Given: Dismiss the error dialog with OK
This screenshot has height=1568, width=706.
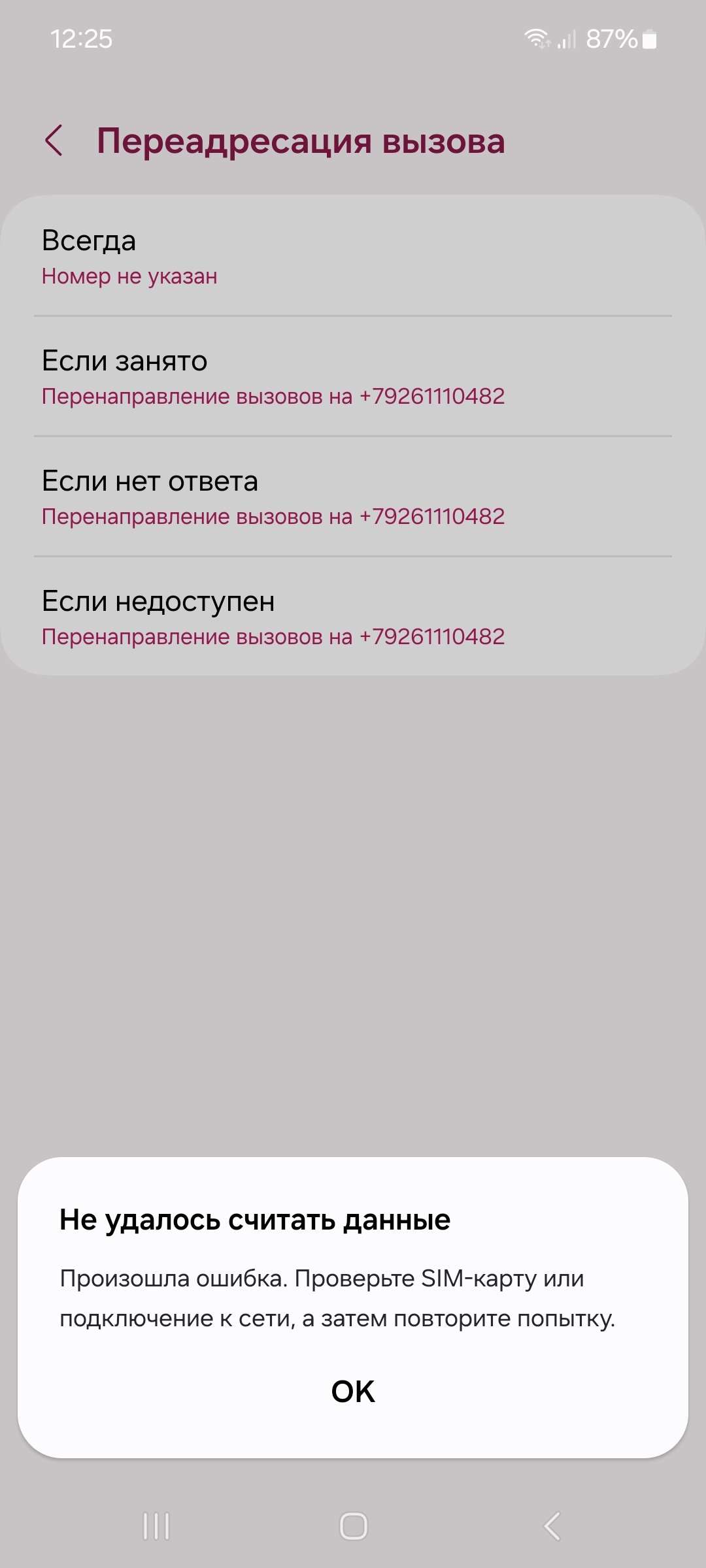Looking at the screenshot, I should coord(353,1392).
